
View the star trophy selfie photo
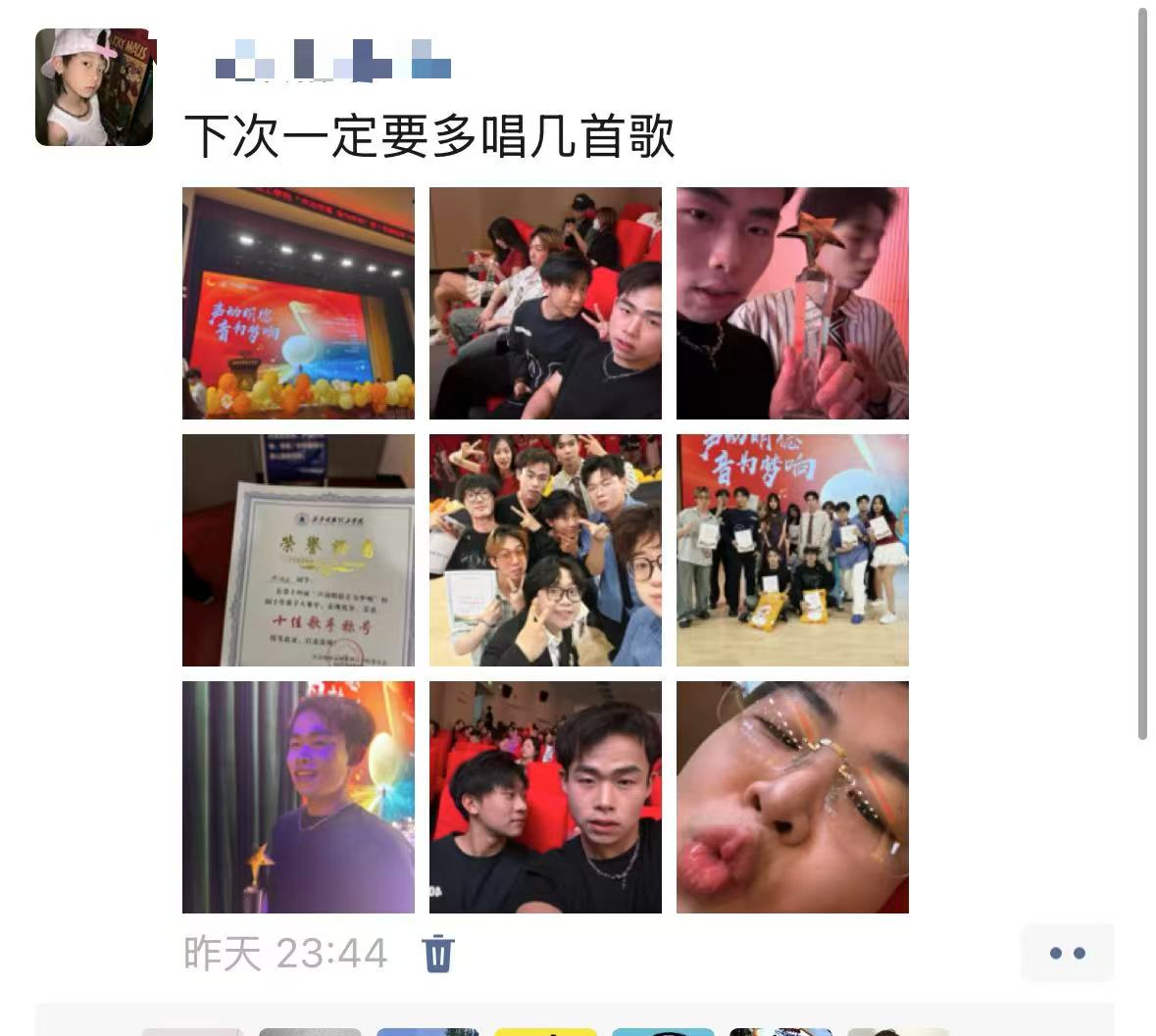pos(792,303)
